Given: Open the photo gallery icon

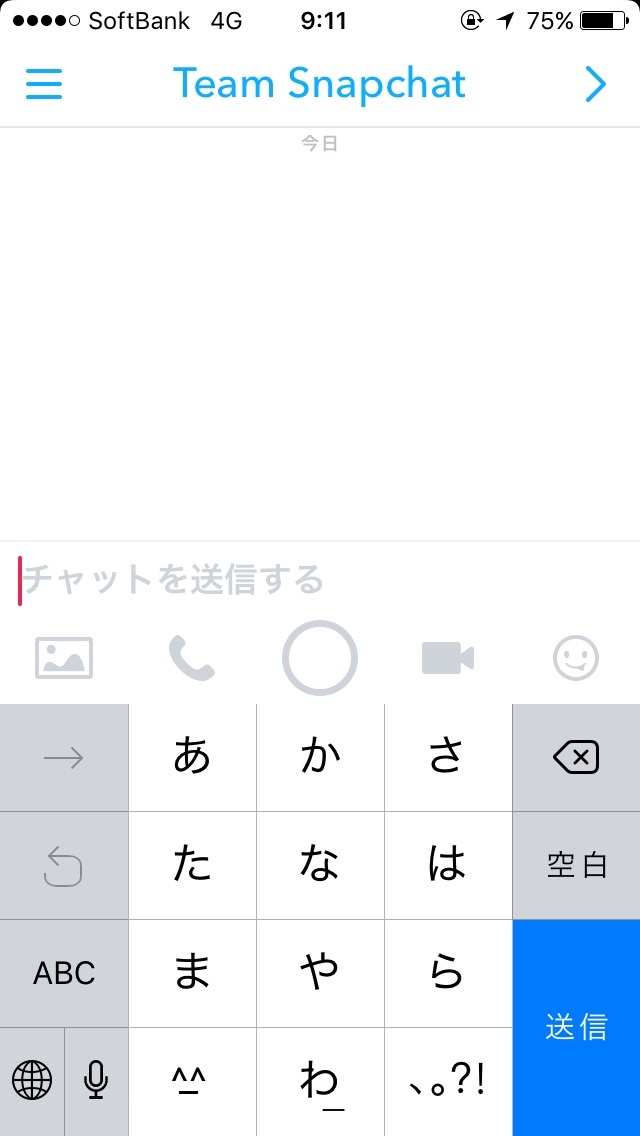Looking at the screenshot, I should 64,658.
